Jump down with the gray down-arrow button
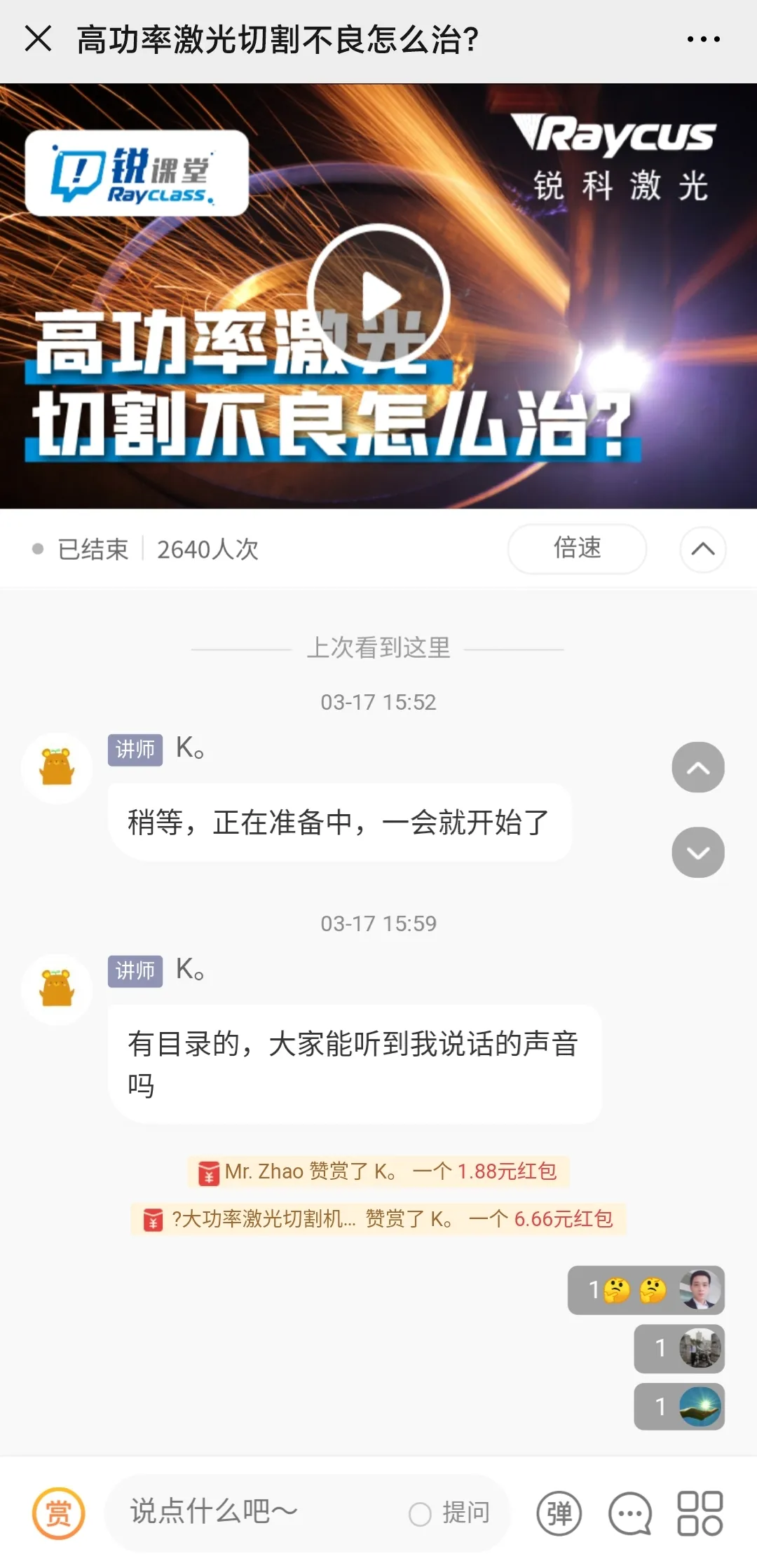This screenshot has height=1568, width=757. pos(697,852)
